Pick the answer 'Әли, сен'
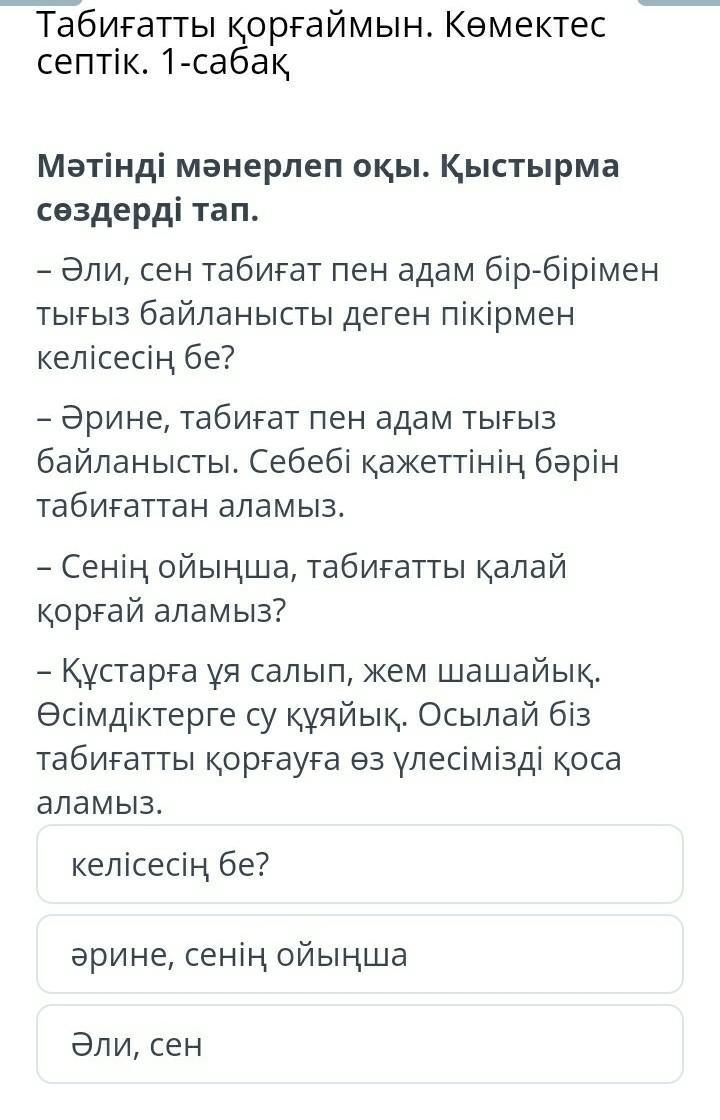The height and width of the screenshot is (1120, 720). point(360,1044)
